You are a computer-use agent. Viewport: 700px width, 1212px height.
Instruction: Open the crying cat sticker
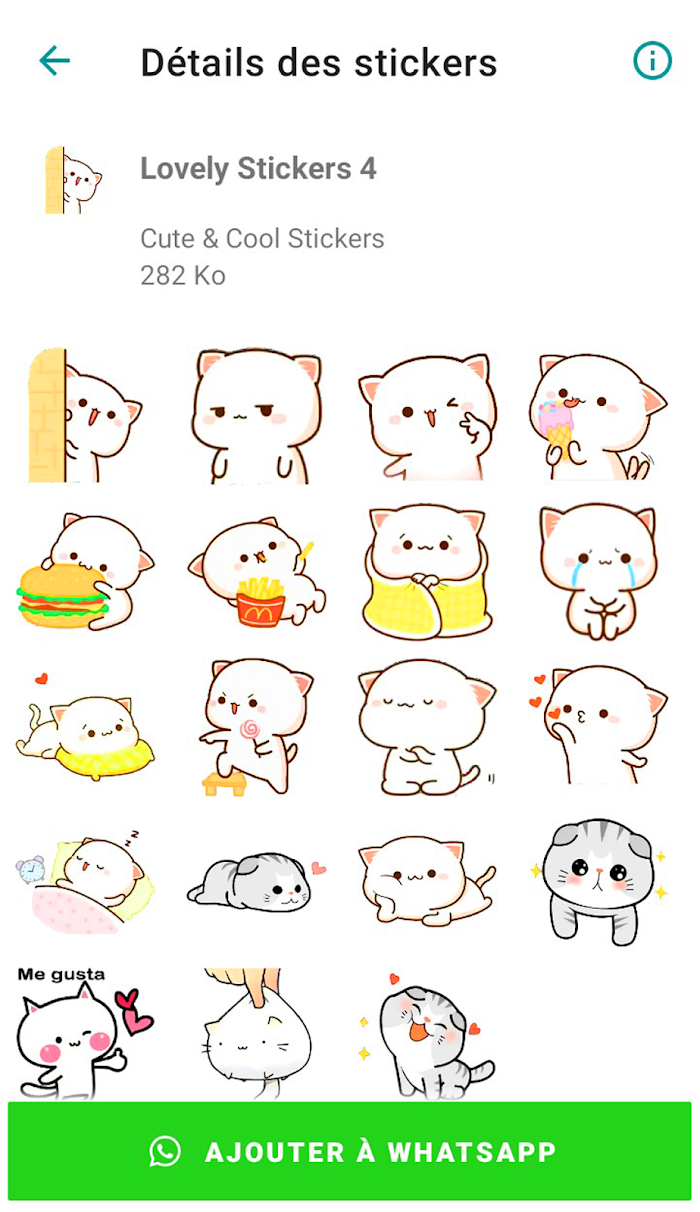click(598, 572)
